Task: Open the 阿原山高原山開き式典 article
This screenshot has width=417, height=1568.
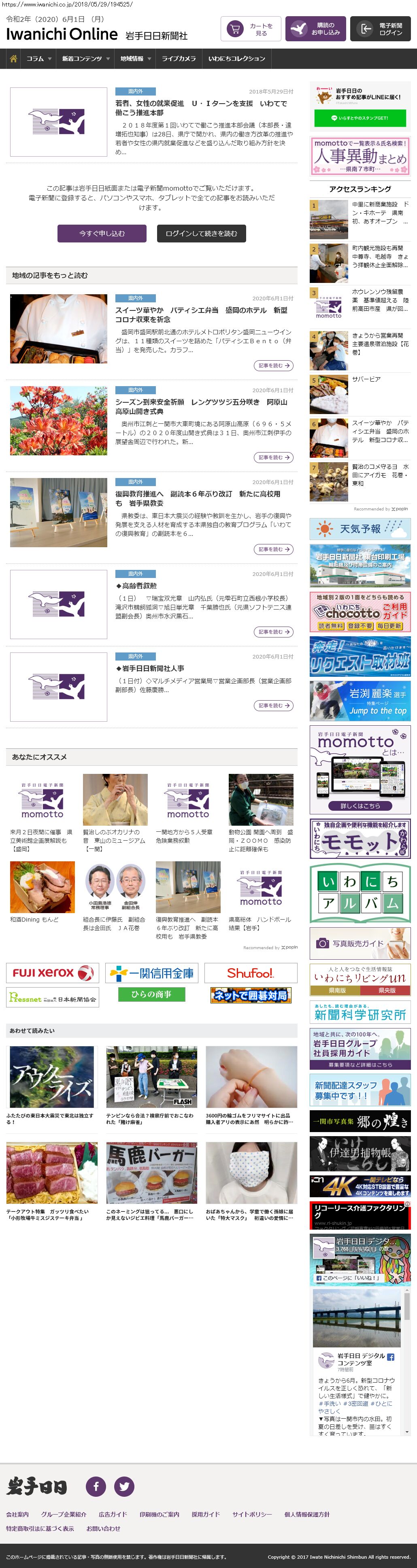Action: [x=202, y=407]
